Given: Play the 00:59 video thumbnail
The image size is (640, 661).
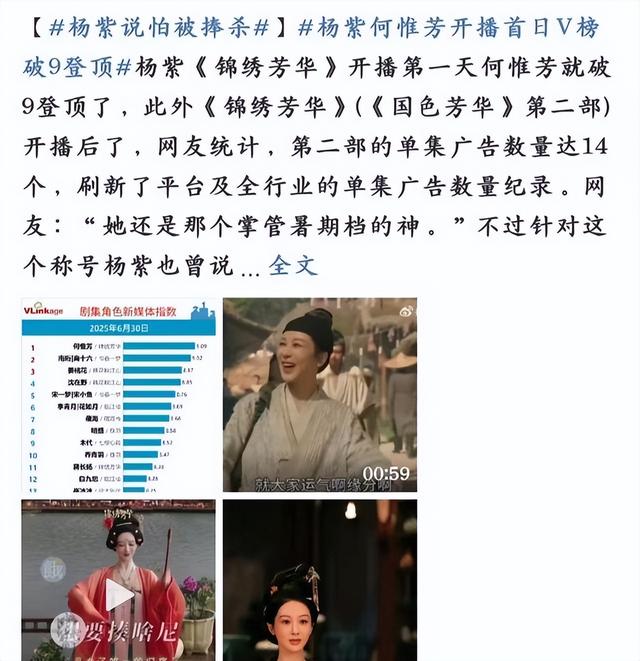Looking at the screenshot, I should coord(320,396).
